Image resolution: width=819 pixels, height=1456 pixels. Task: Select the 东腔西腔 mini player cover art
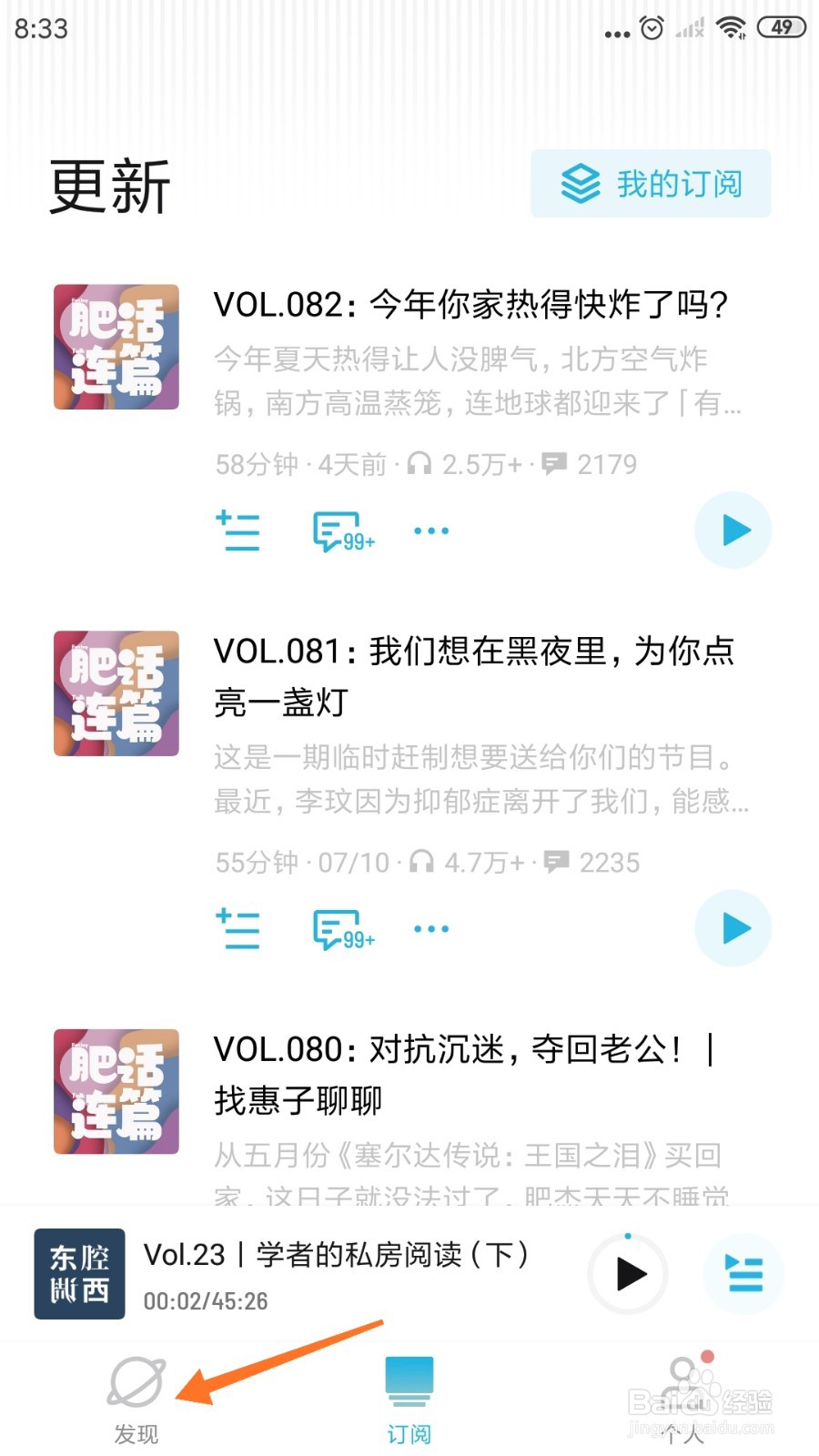click(x=78, y=1274)
